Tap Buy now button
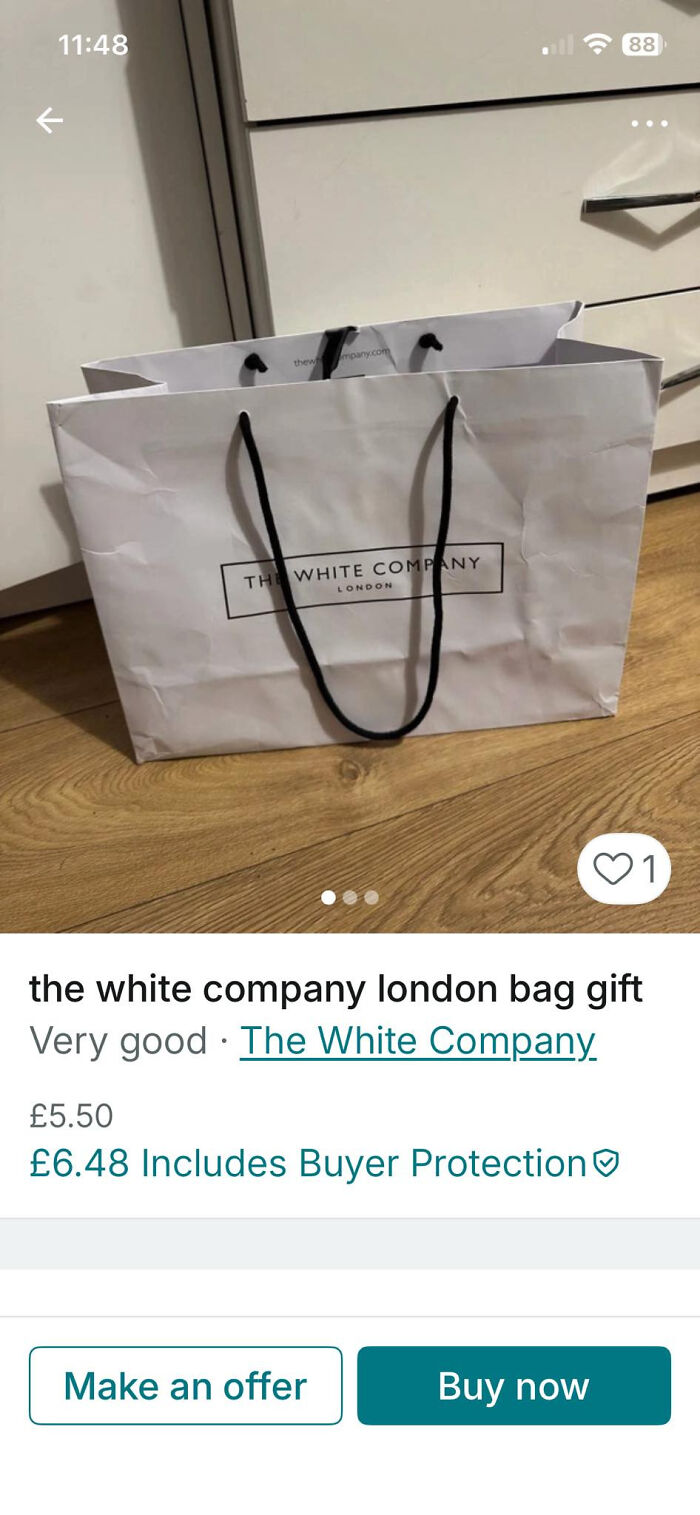This screenshot has height=1515, width=700. click(x=513, y=1385)
